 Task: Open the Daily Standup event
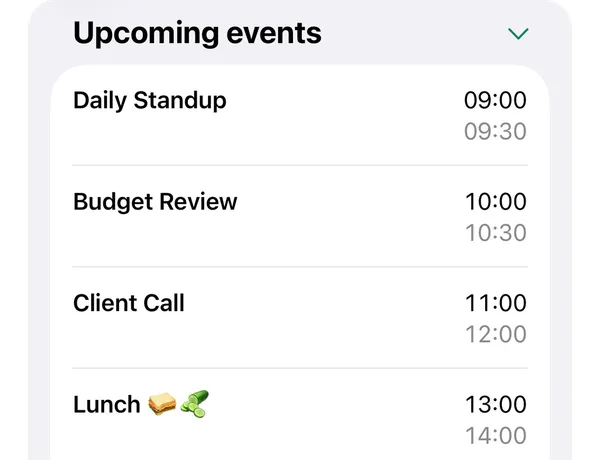pyautogui.click(x=150, y=101)
